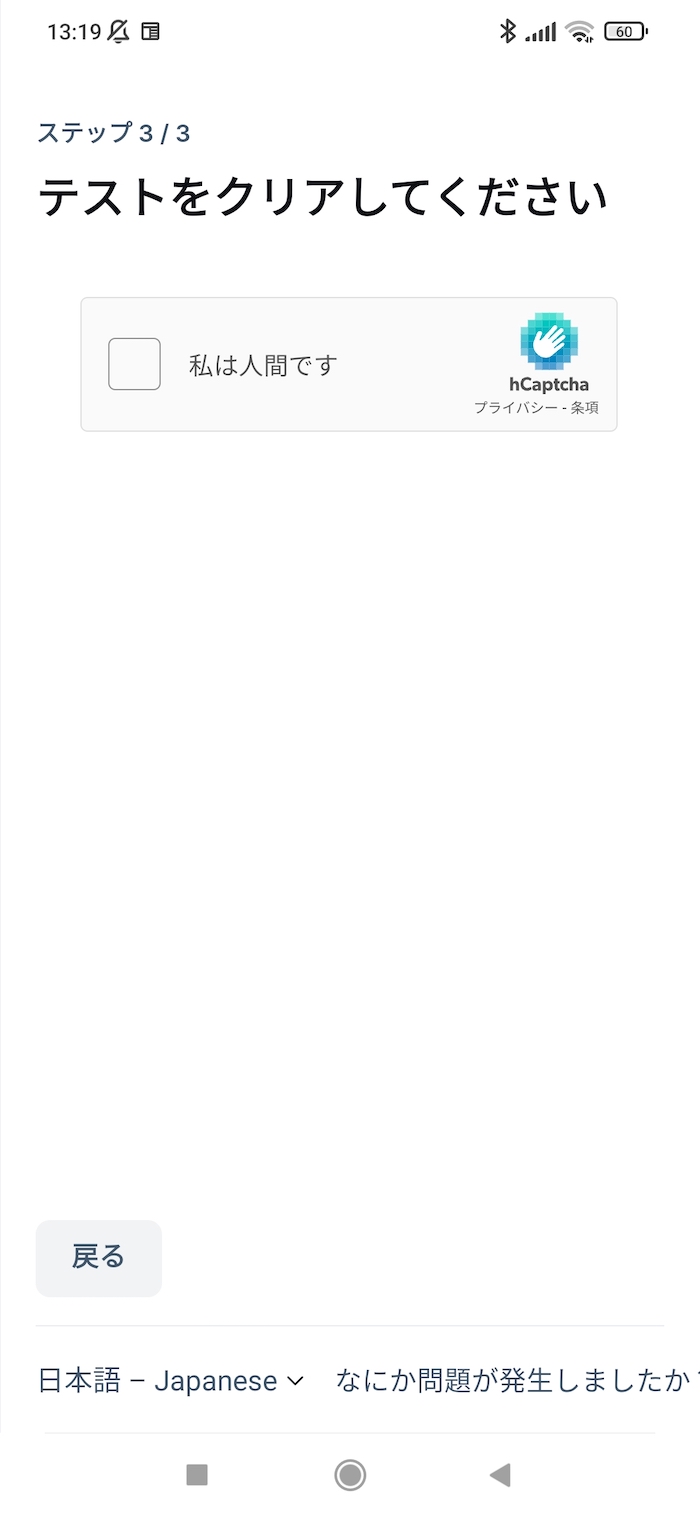Image resolution: width=700 pixels, height=1517 pixels.
Task: Go back using the system back button
Action: point(500,1474)
